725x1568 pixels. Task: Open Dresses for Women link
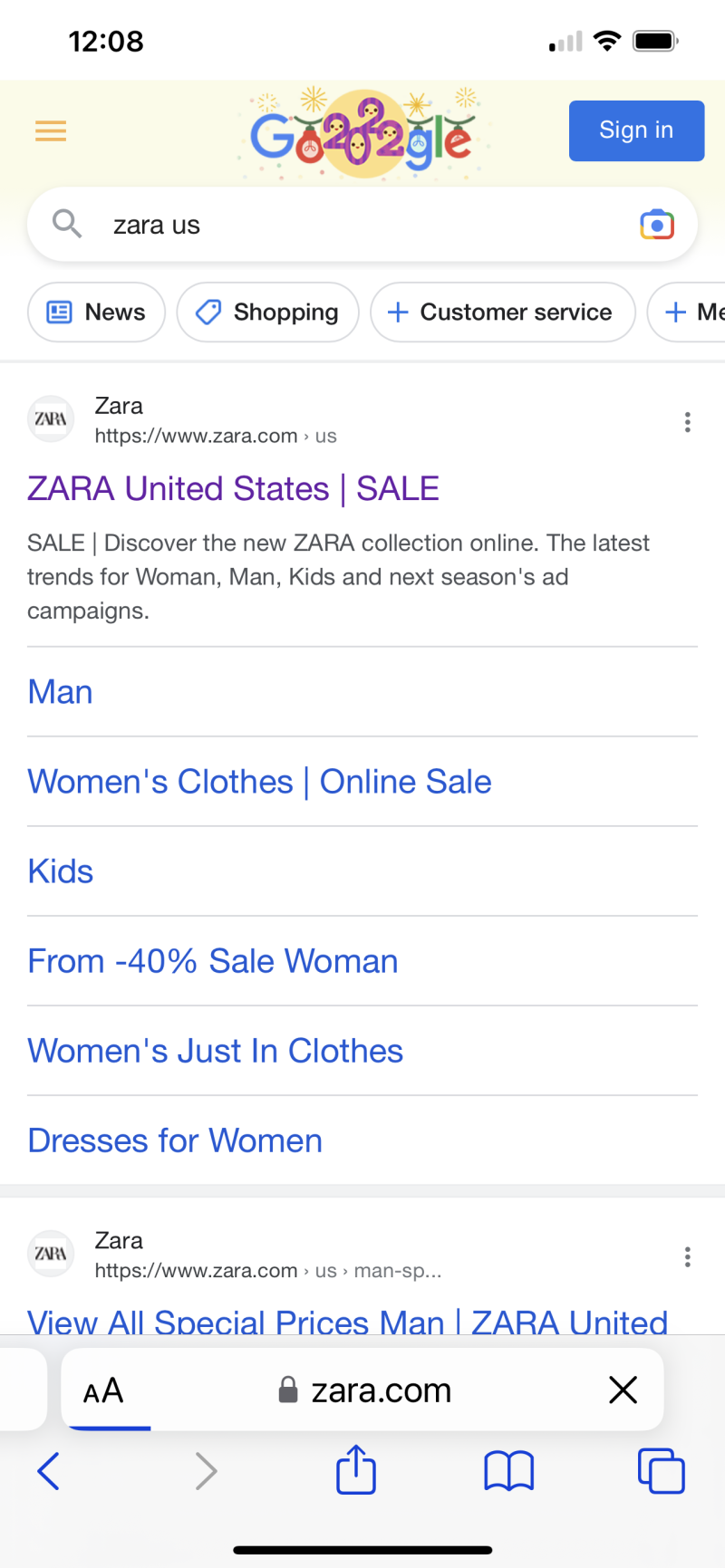point(175,1140)
